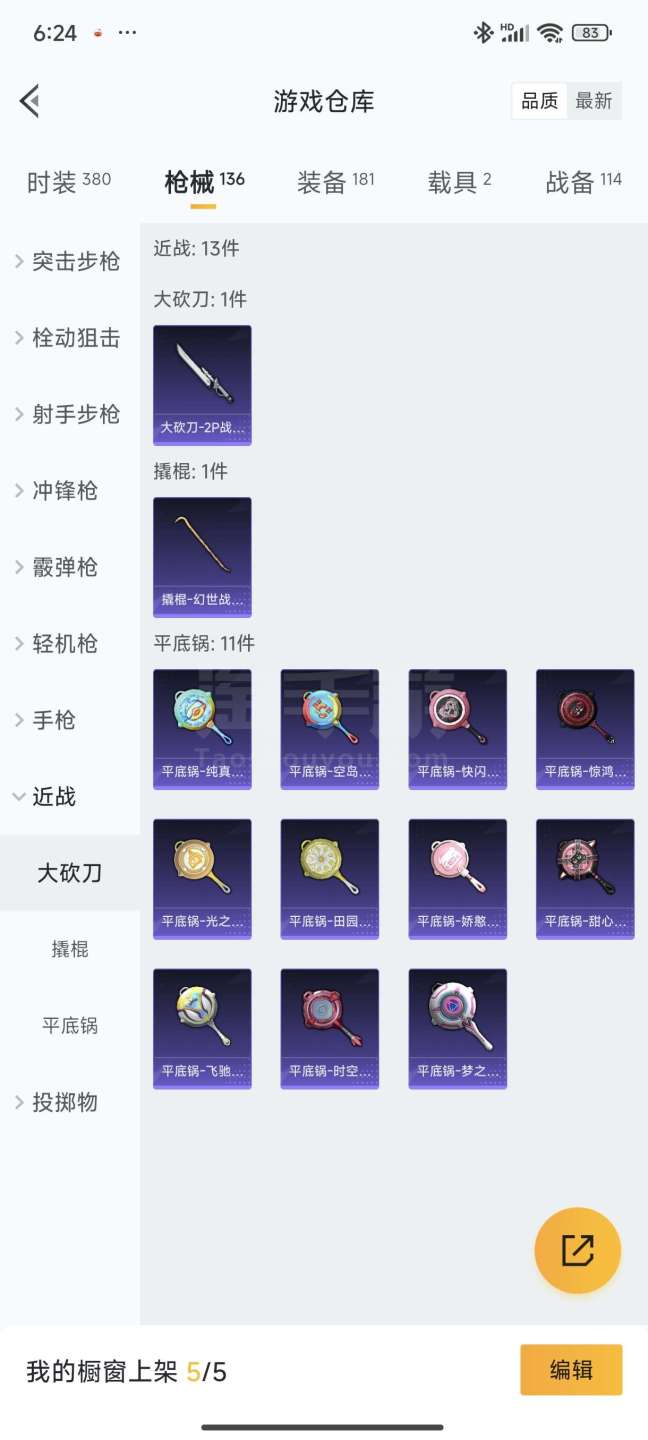Collapse the 近战 category
Viewport: 648px width, 1440px height.
coord(54,797)
